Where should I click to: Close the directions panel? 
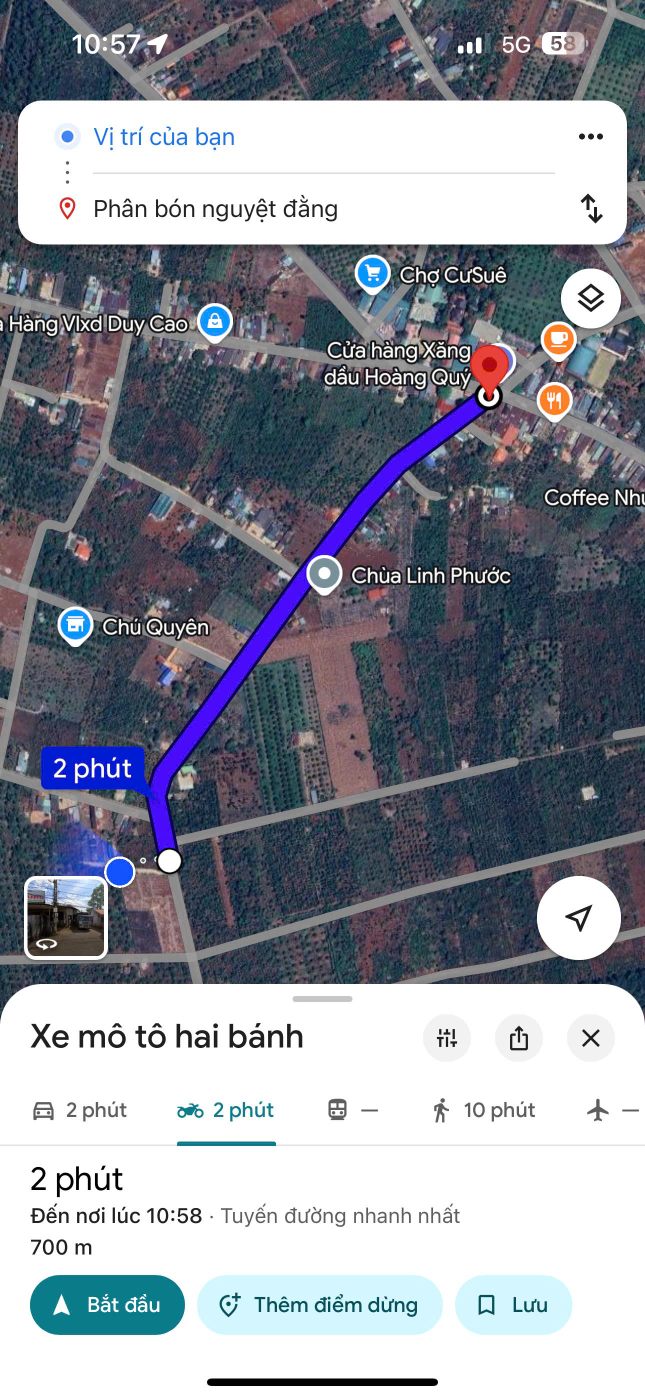click(x=591, y=1038)
